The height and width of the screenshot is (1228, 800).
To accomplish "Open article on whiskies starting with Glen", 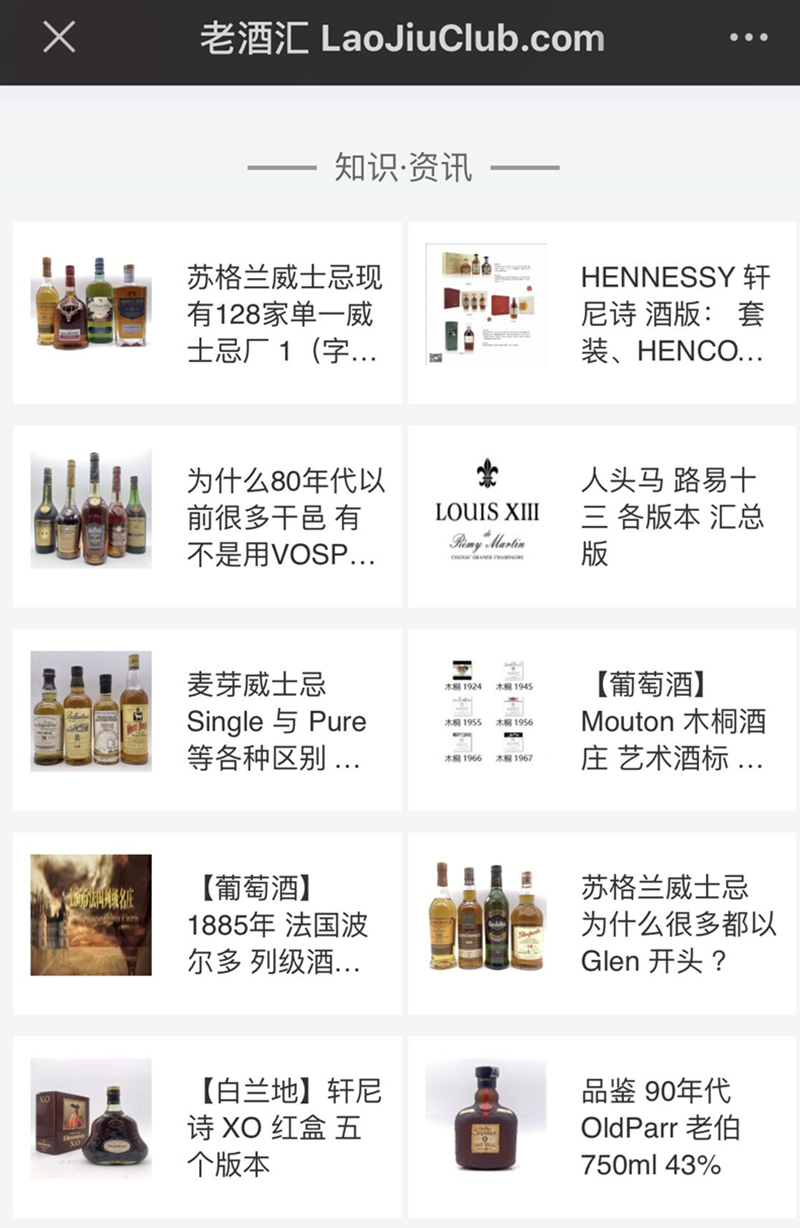I will 602,923.
